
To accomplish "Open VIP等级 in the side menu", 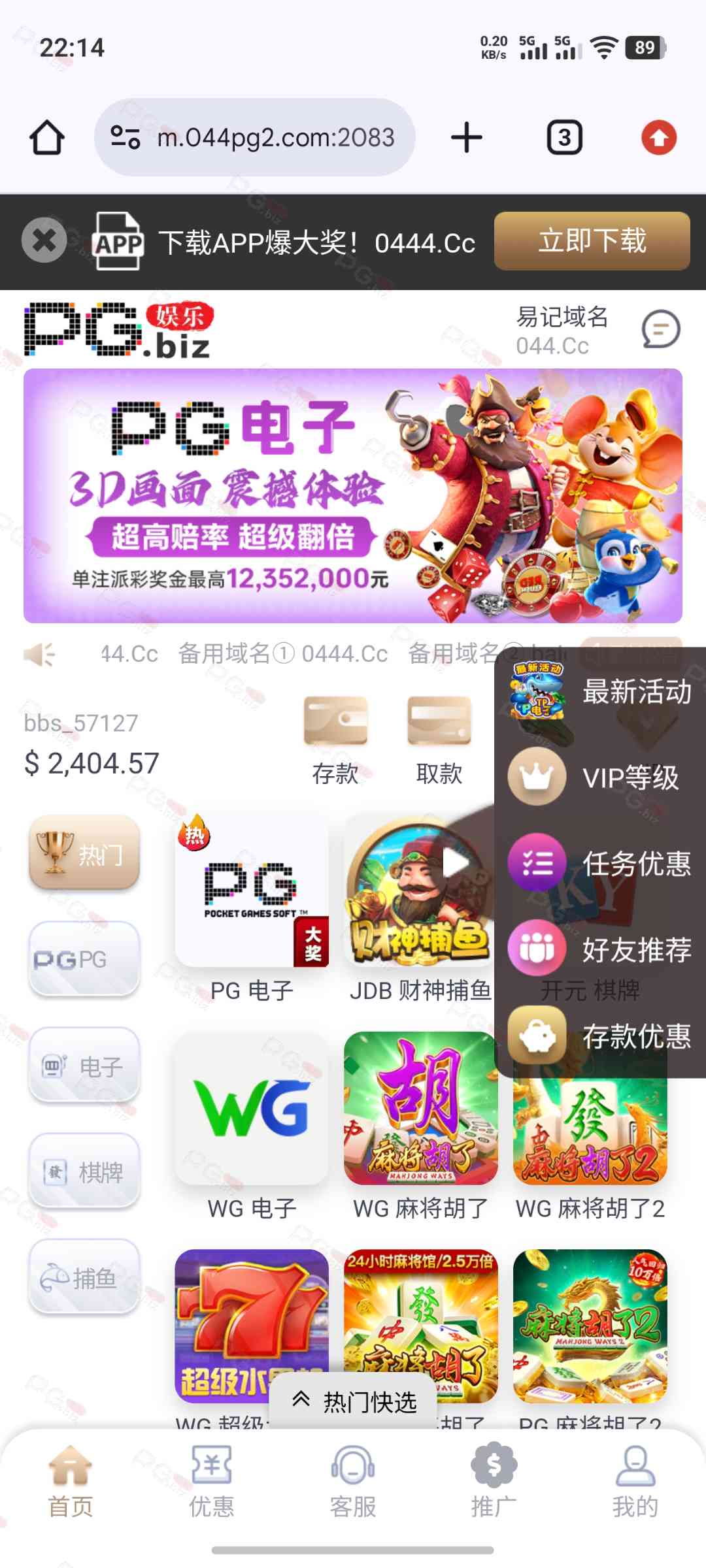I will pos(601,777).
